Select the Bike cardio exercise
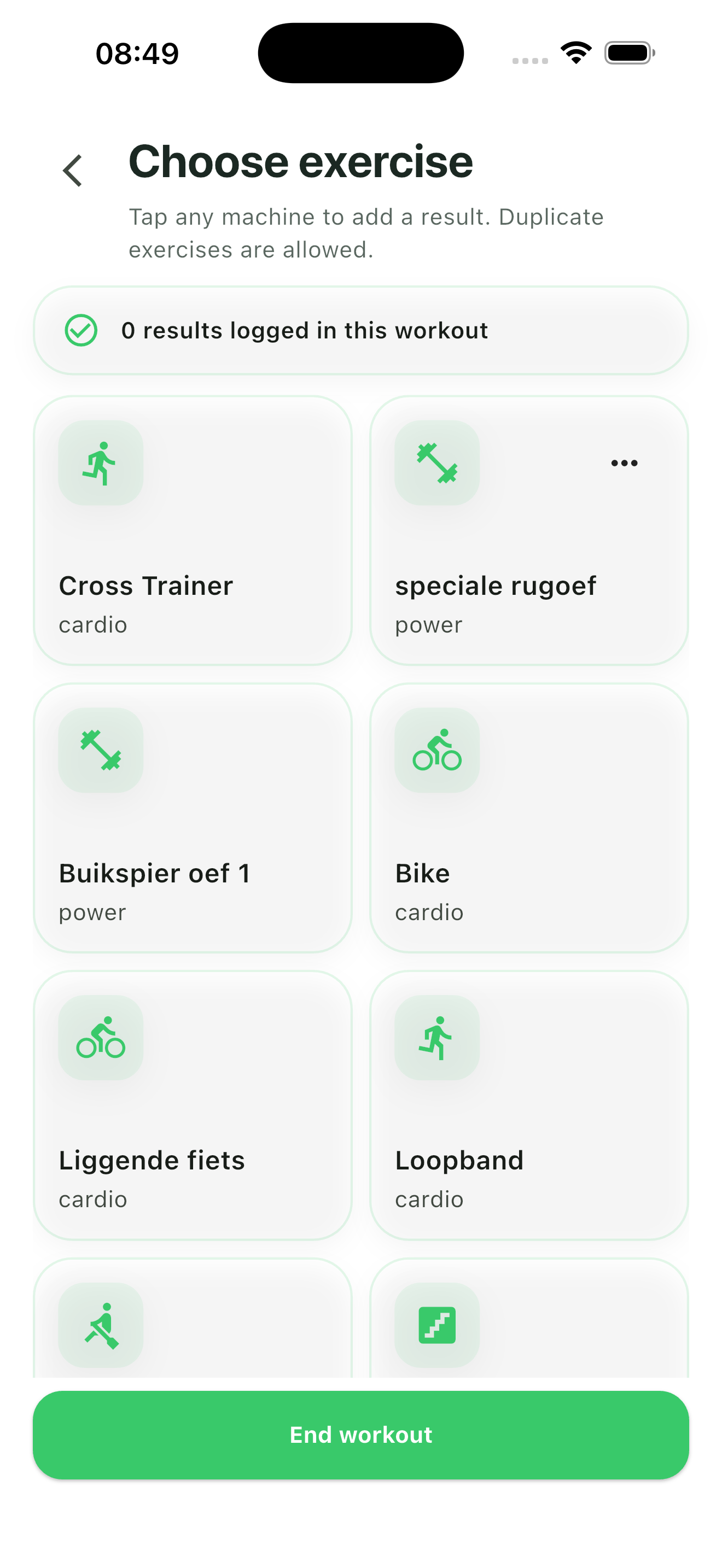 tap(528, 817)
